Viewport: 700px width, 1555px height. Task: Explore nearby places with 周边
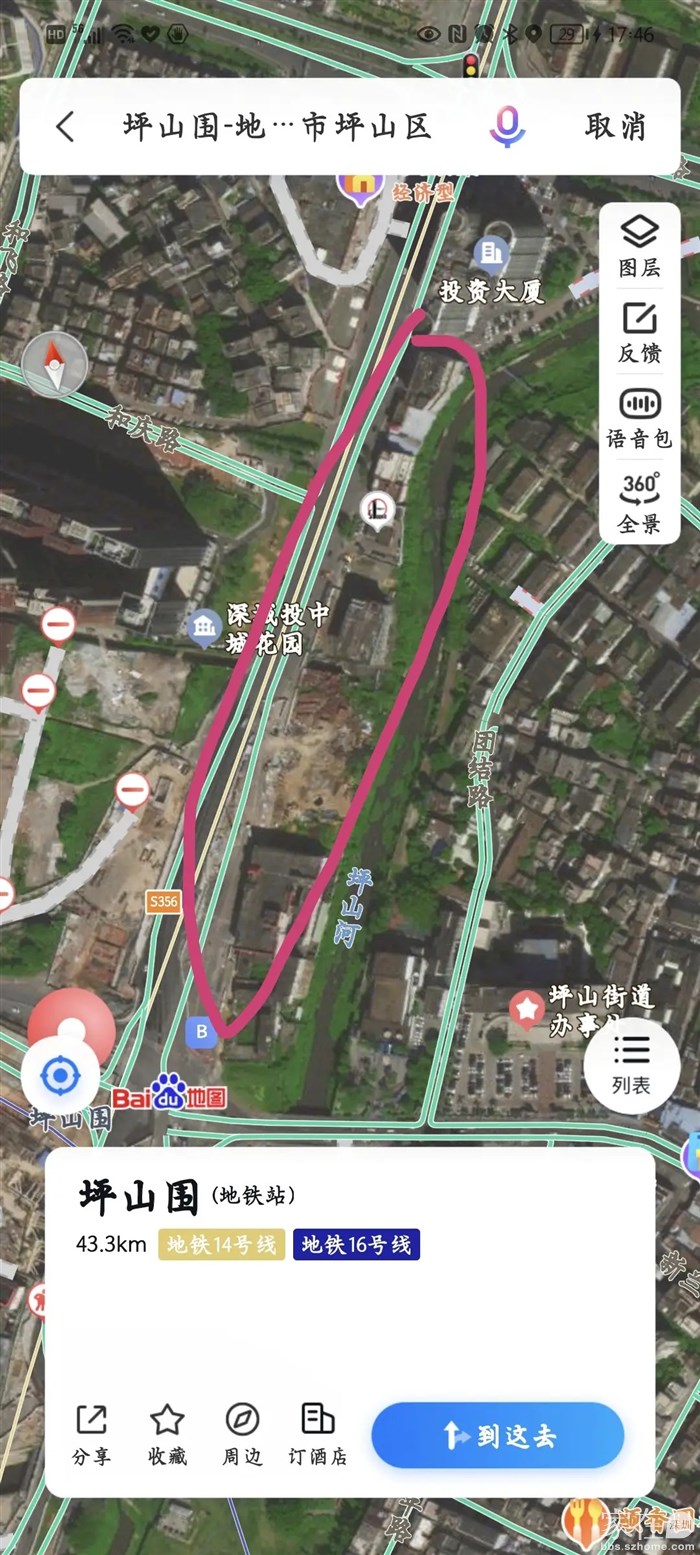point(242,1434)
